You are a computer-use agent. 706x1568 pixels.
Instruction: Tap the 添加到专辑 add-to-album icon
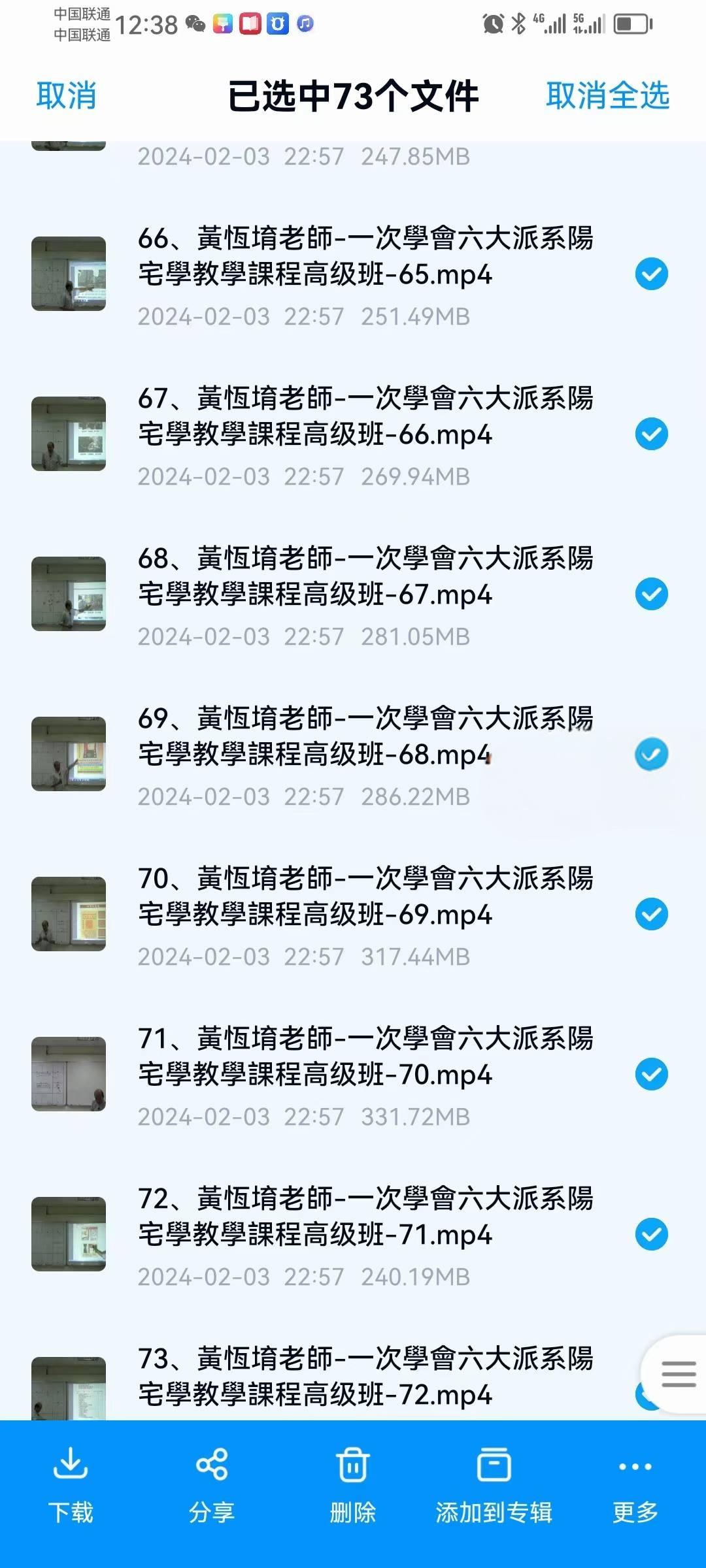(x=494, y=1465)
